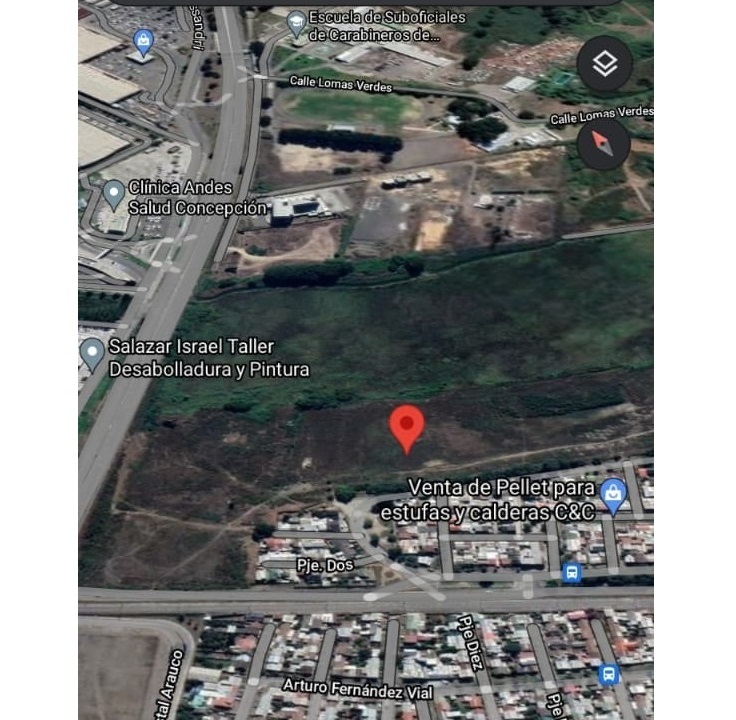Open Salazar Israel Taller Desabolladura marker
The height and width of the screenshot is (720, 736).
pos(92,352)
